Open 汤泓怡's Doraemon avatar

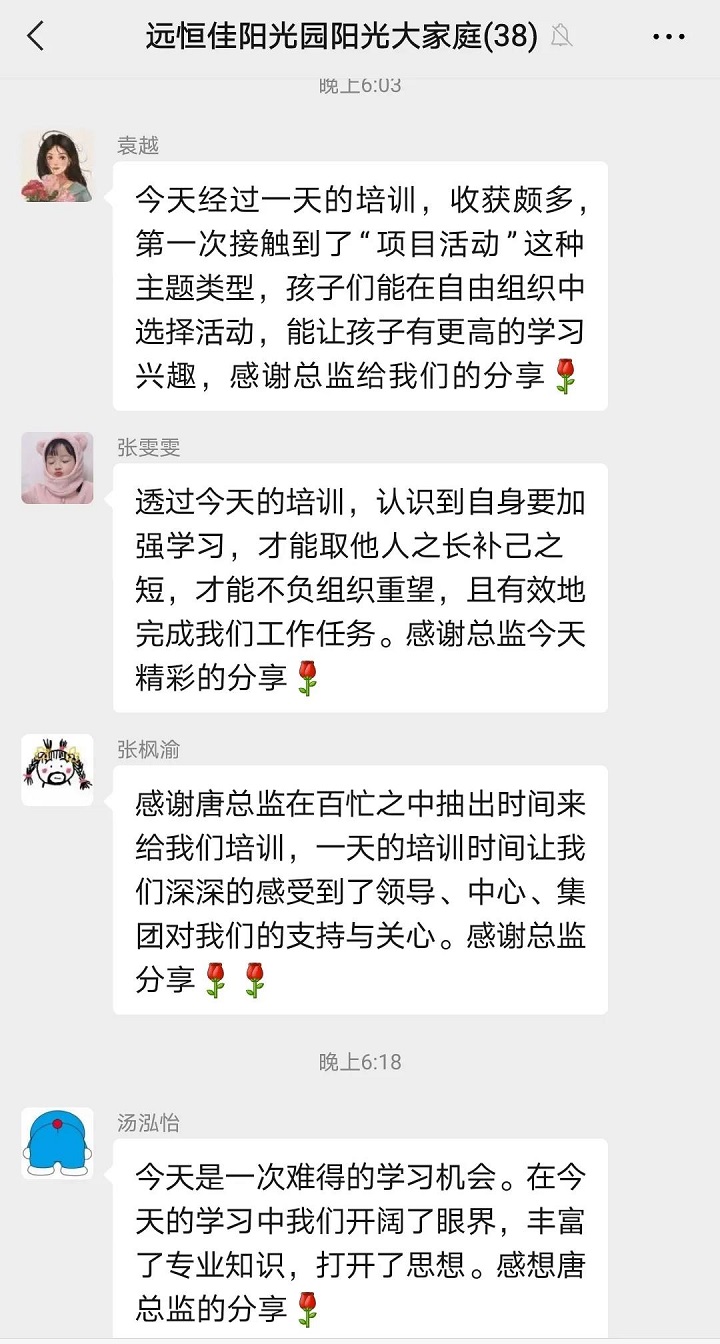[57, 1143]
